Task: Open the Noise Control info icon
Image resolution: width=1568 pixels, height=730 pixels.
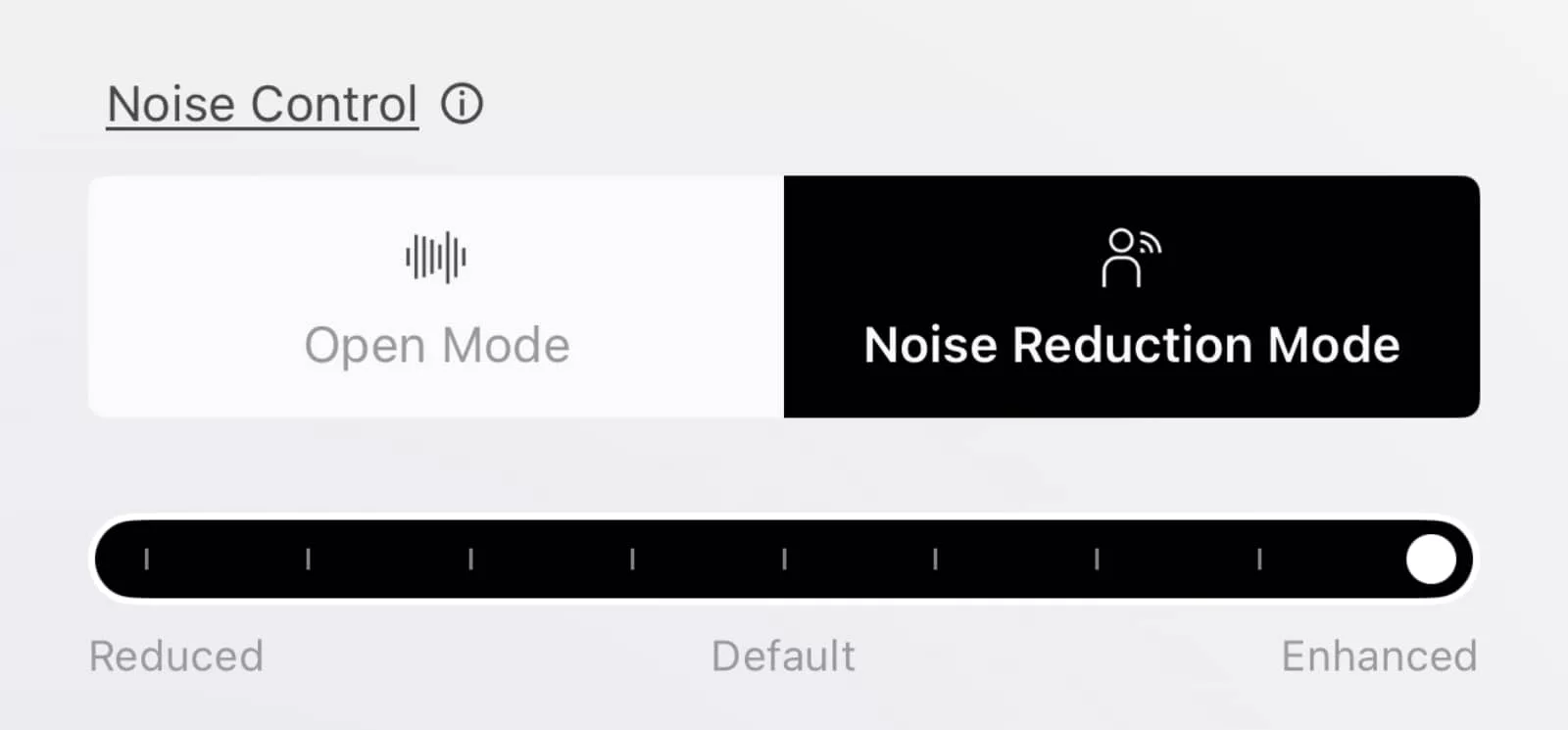Action: click(462, 104)
